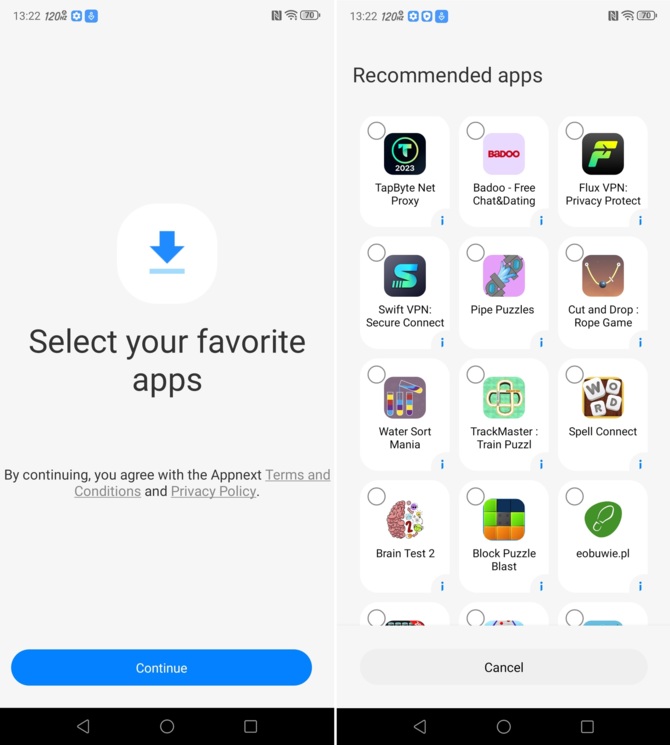Image resolution: width=670 pixels, height=745 pixels.
Task: Cancel the recommended apps selection
Action: click(503, 667)
